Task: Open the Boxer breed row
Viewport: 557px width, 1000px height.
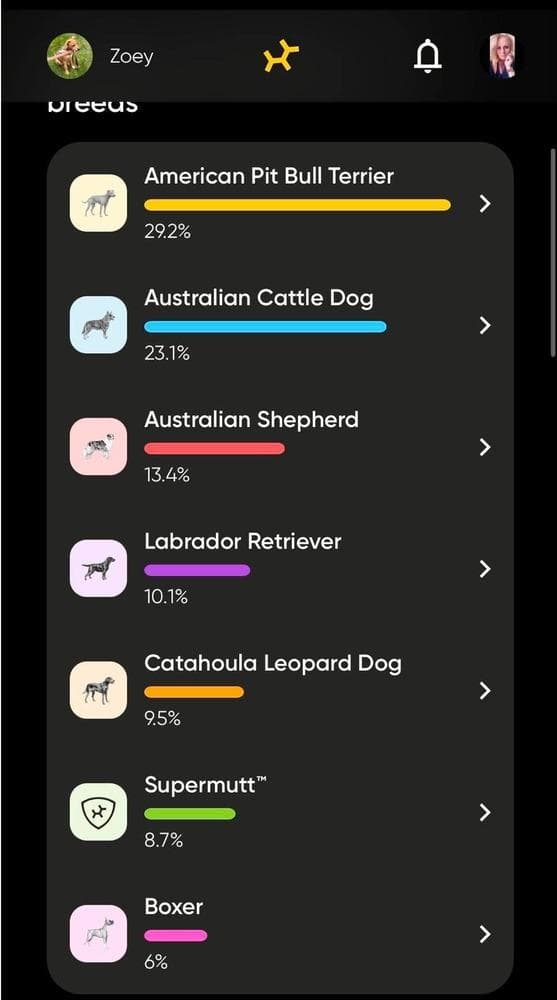Action: pos(281,934)
